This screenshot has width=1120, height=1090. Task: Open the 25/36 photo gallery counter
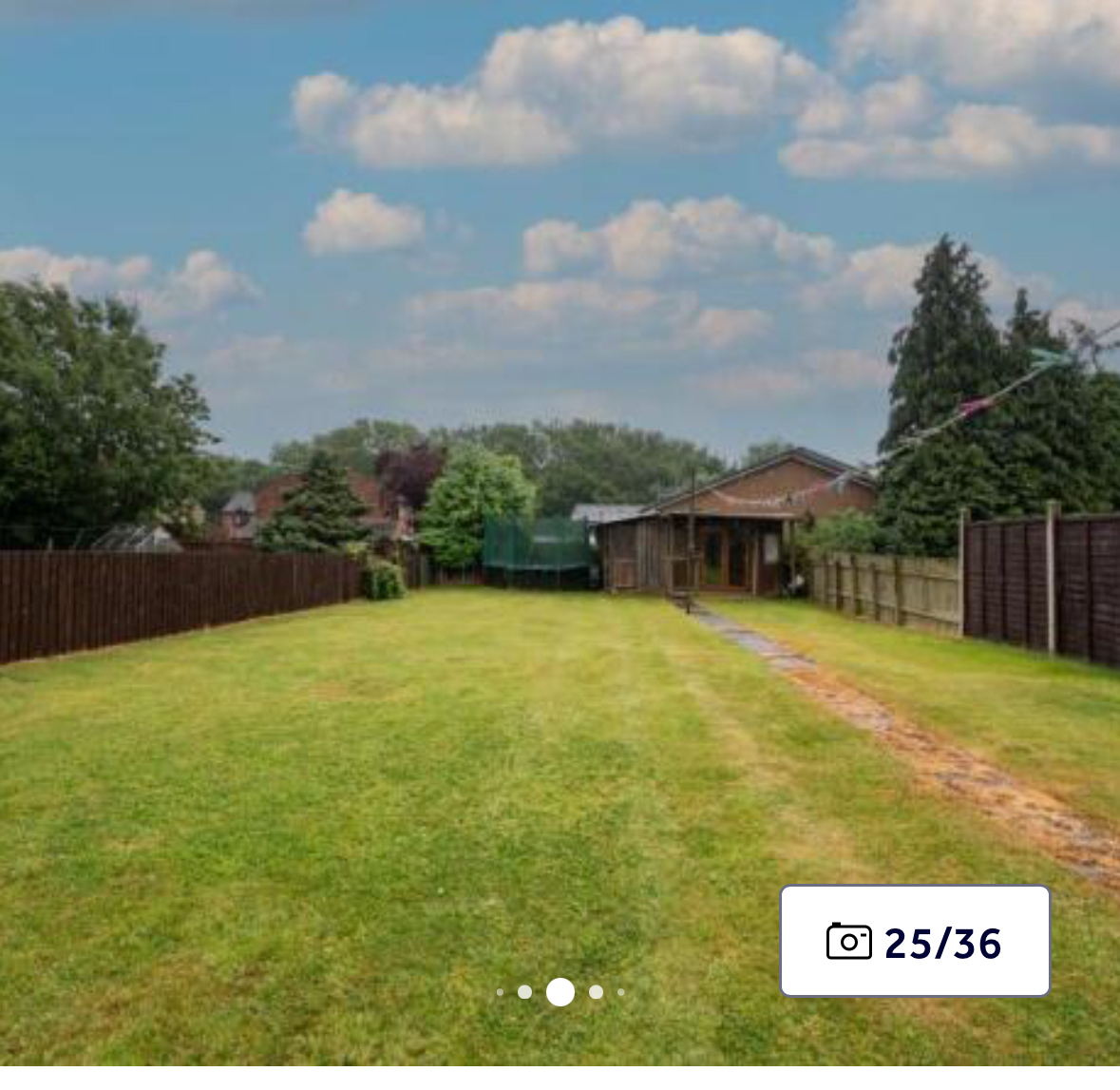915,942
